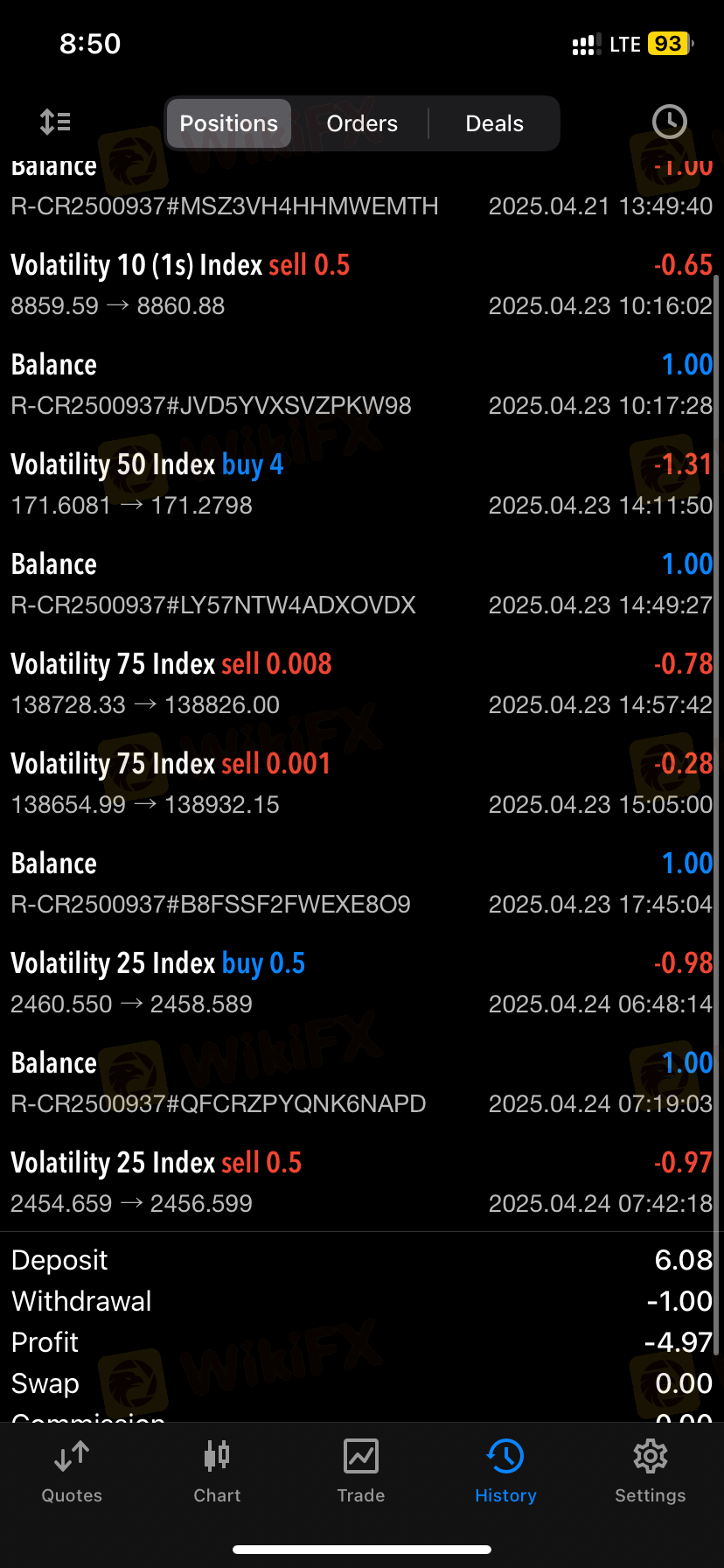Go to the Quotes tab

coord(72,1472)
